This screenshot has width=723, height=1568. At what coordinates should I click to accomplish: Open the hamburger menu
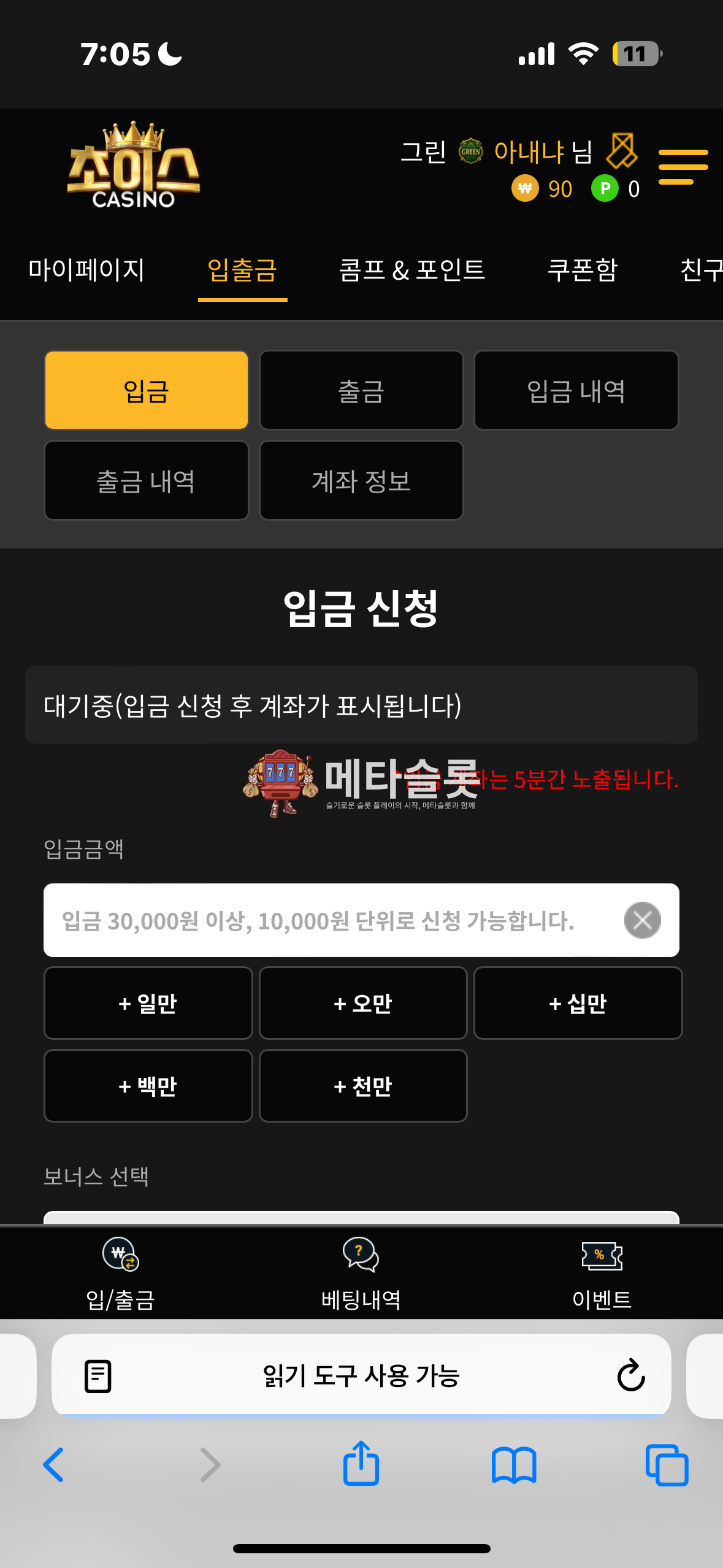[x=683, y=166]
